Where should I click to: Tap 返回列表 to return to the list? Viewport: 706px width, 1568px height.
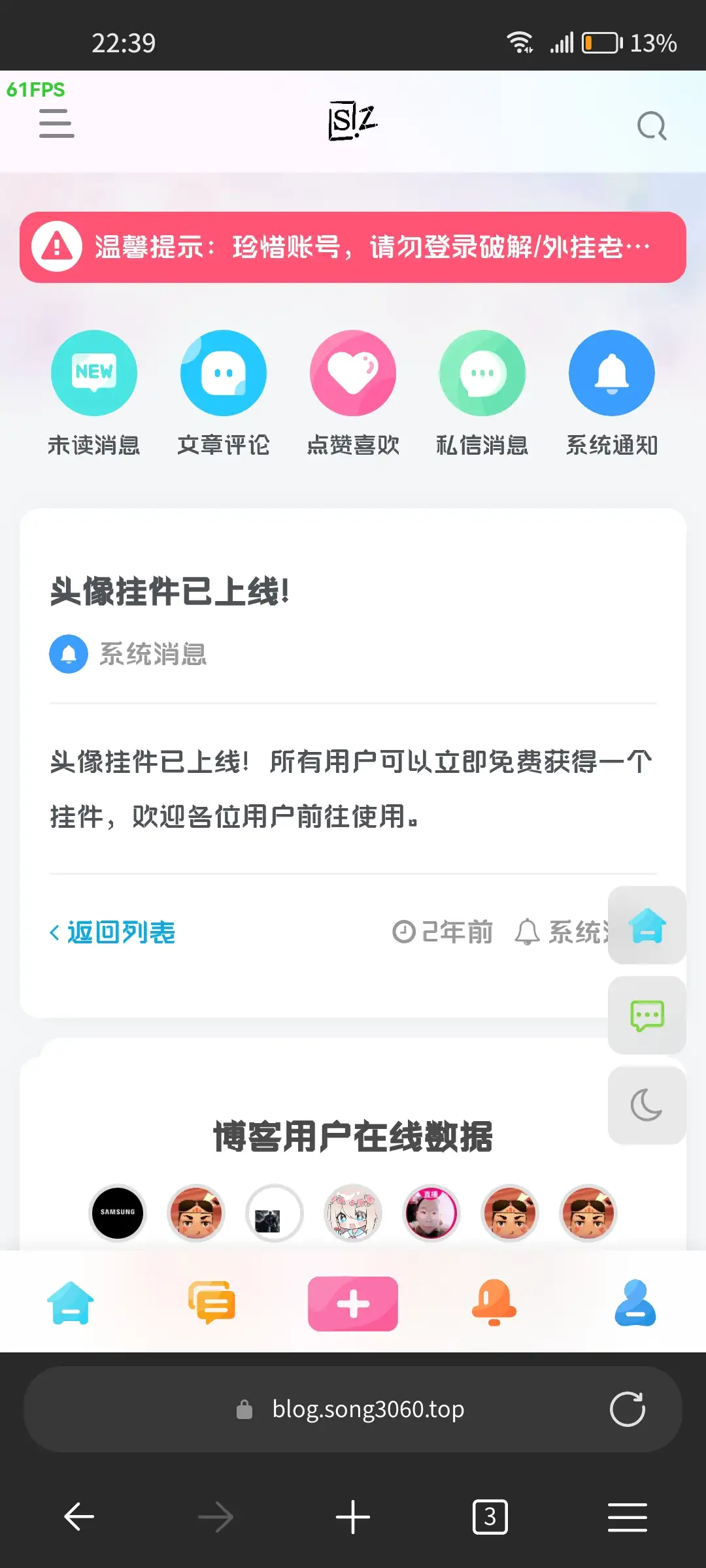112,932
